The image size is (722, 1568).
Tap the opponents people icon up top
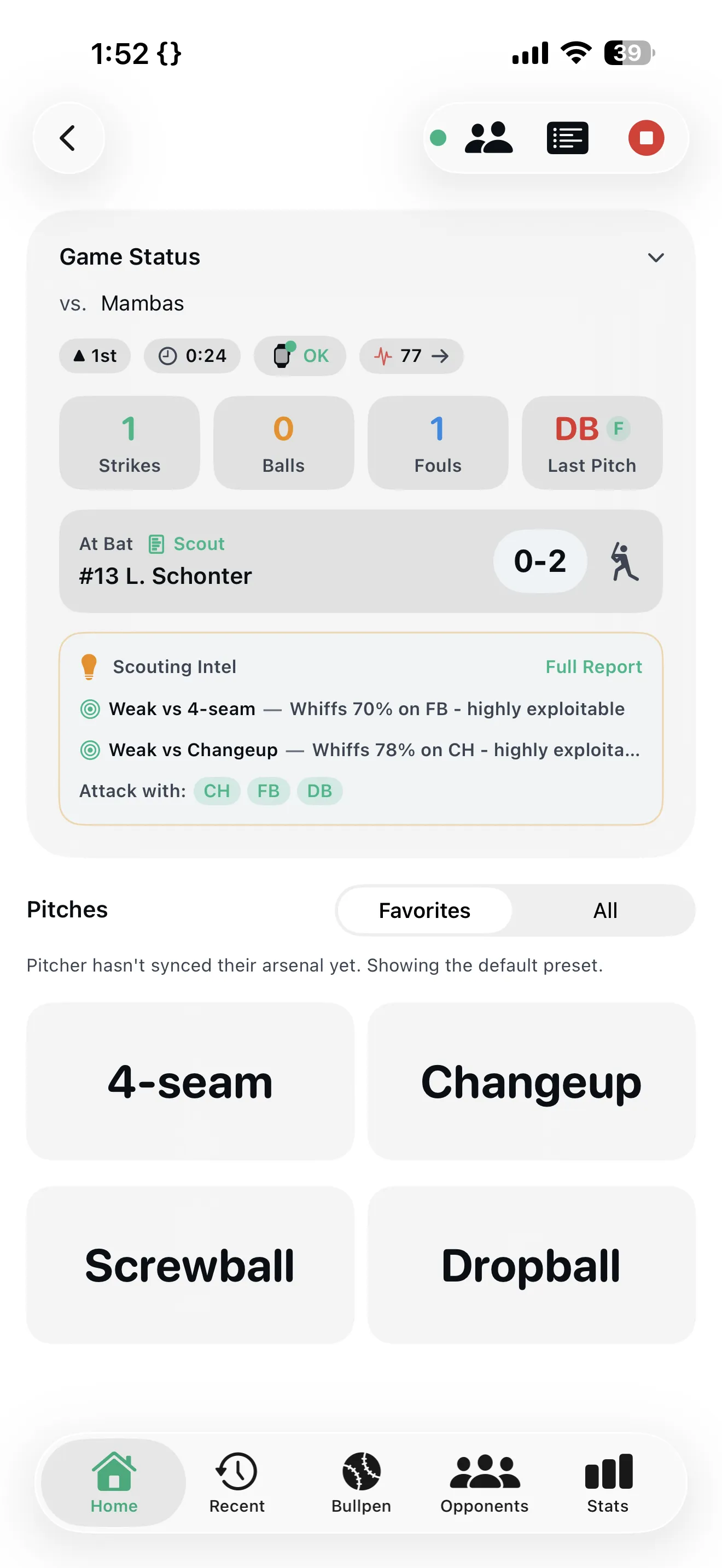(489, 138)
